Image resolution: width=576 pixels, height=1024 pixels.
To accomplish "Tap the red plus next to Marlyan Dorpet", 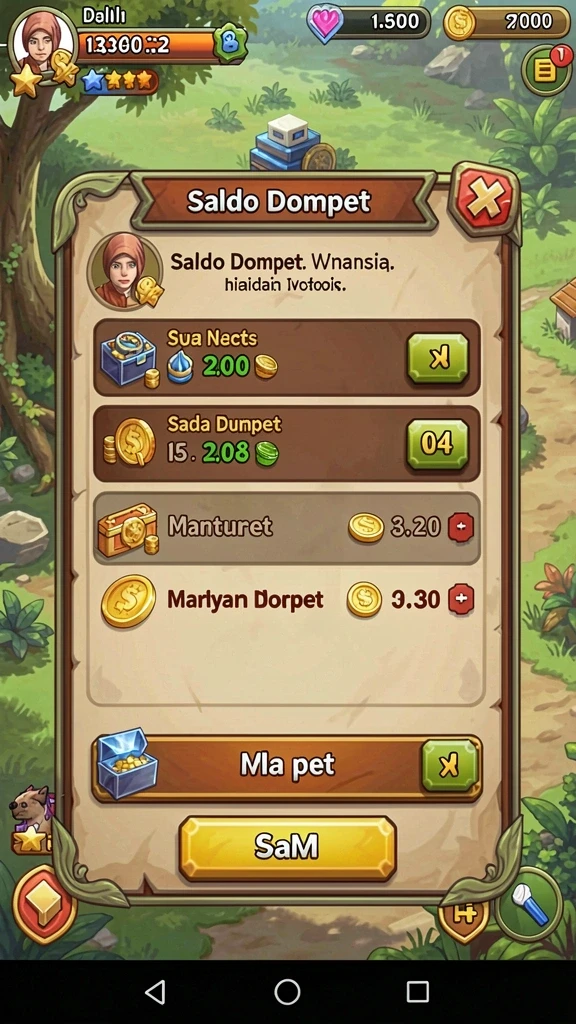I will (461, 599).
